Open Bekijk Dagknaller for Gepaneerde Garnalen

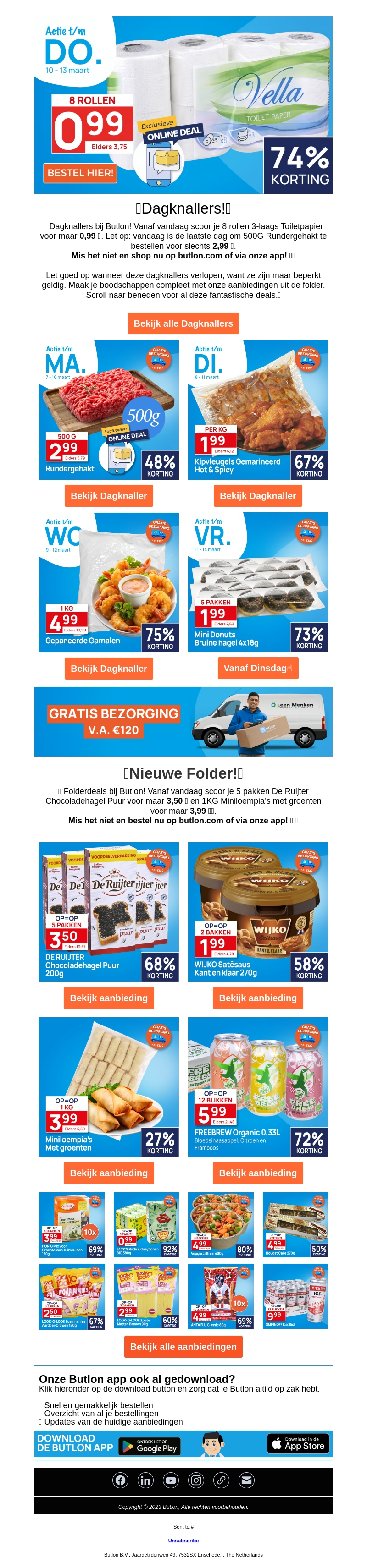pyautogui.click(x=109, y=669)
